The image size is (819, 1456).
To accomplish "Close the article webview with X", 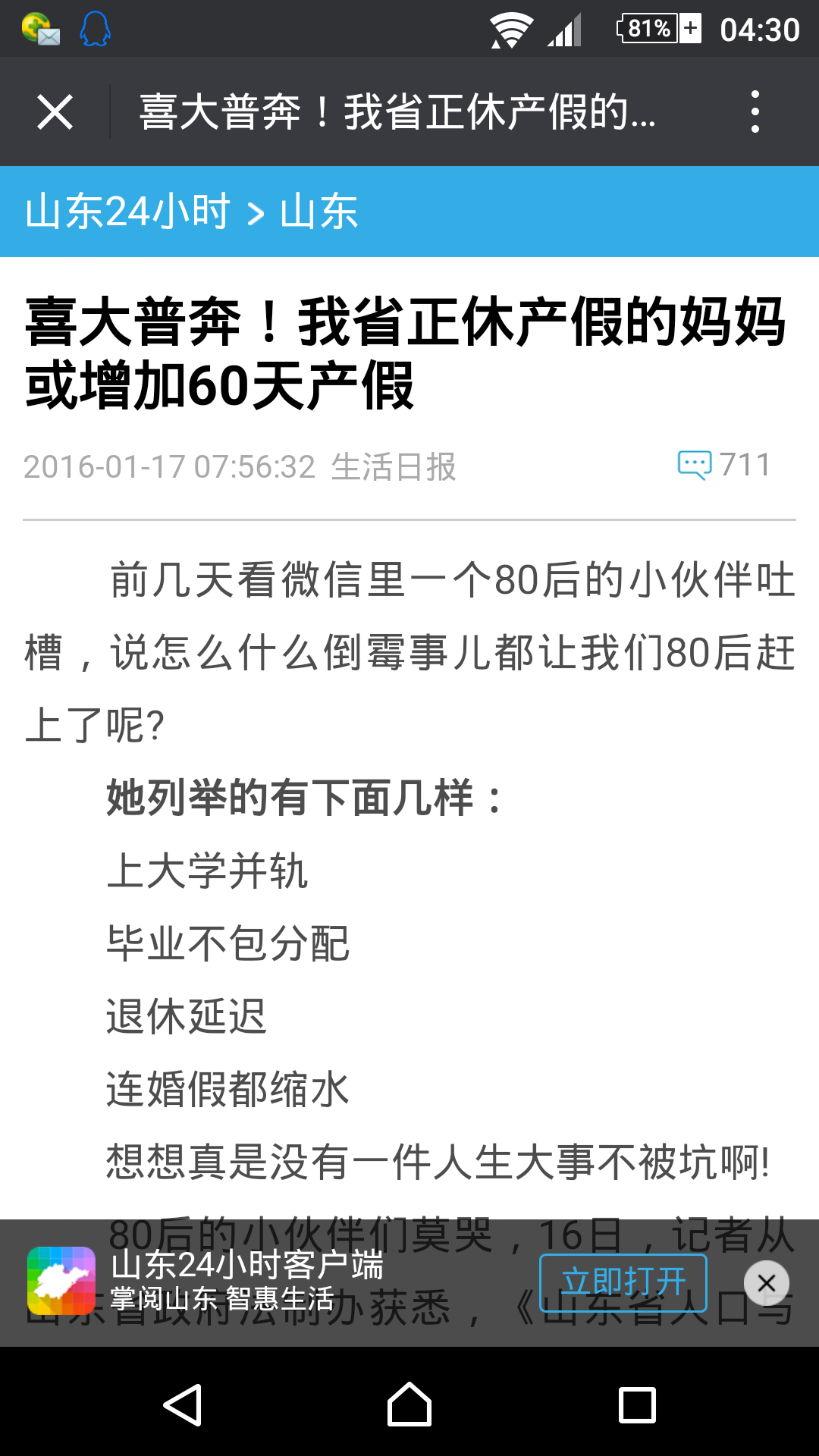I will (x=55, y=112).
